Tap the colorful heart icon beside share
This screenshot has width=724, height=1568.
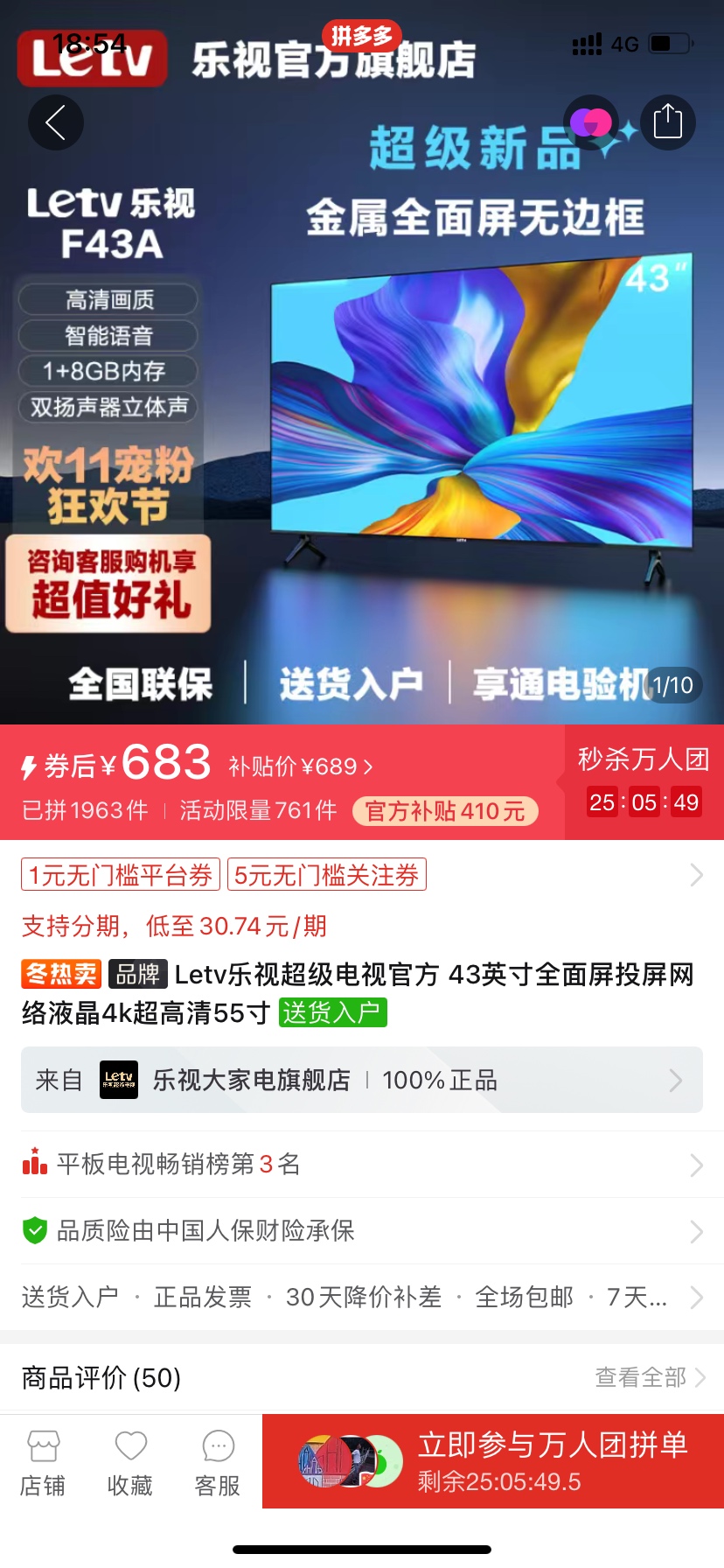pos(592,122)
